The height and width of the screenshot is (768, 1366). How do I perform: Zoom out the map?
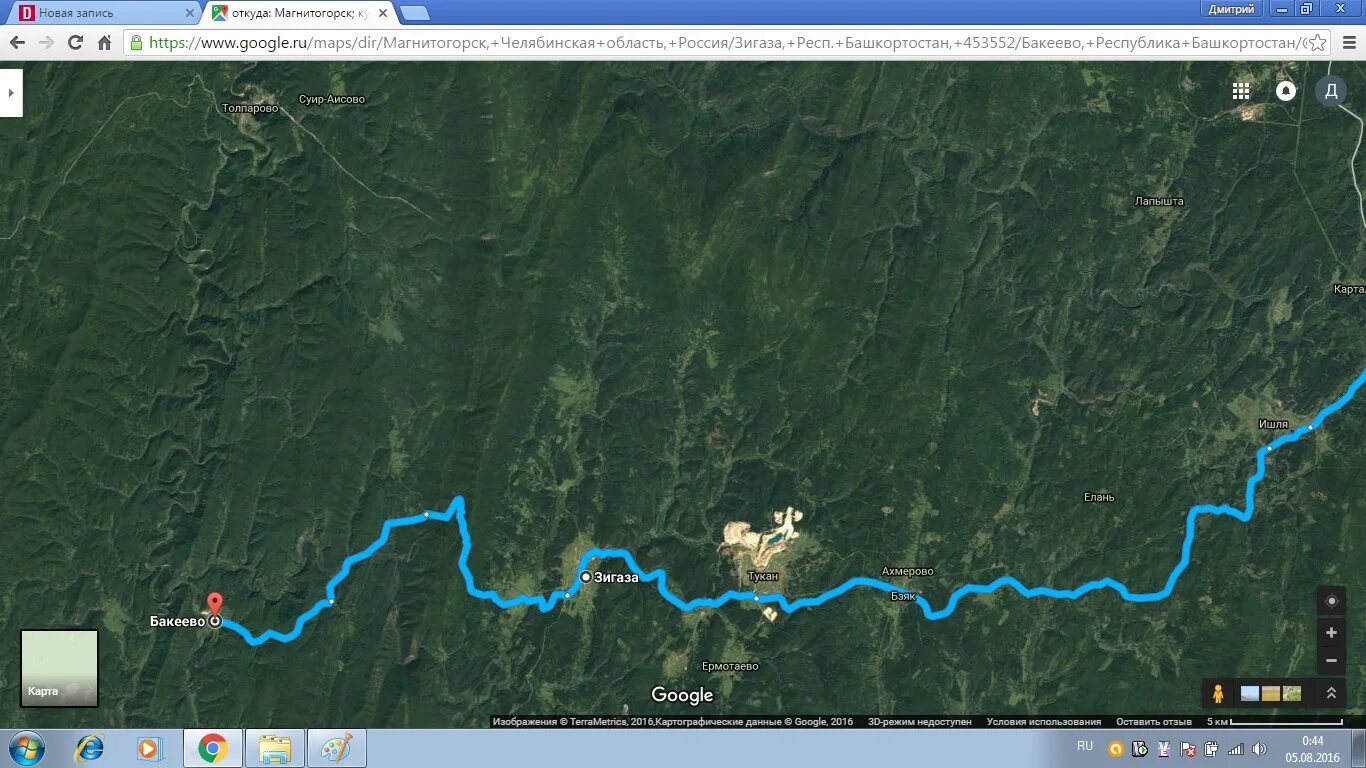coord(1331,660)
